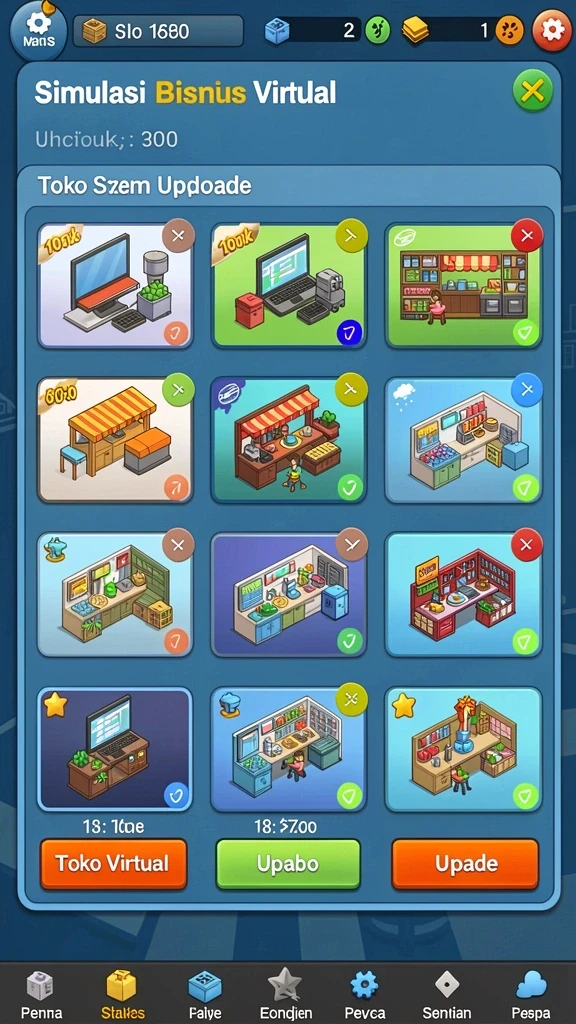Add more blue cube resources
The image size is (576, 1024).
pyautogui.click(x=377, y=31)
